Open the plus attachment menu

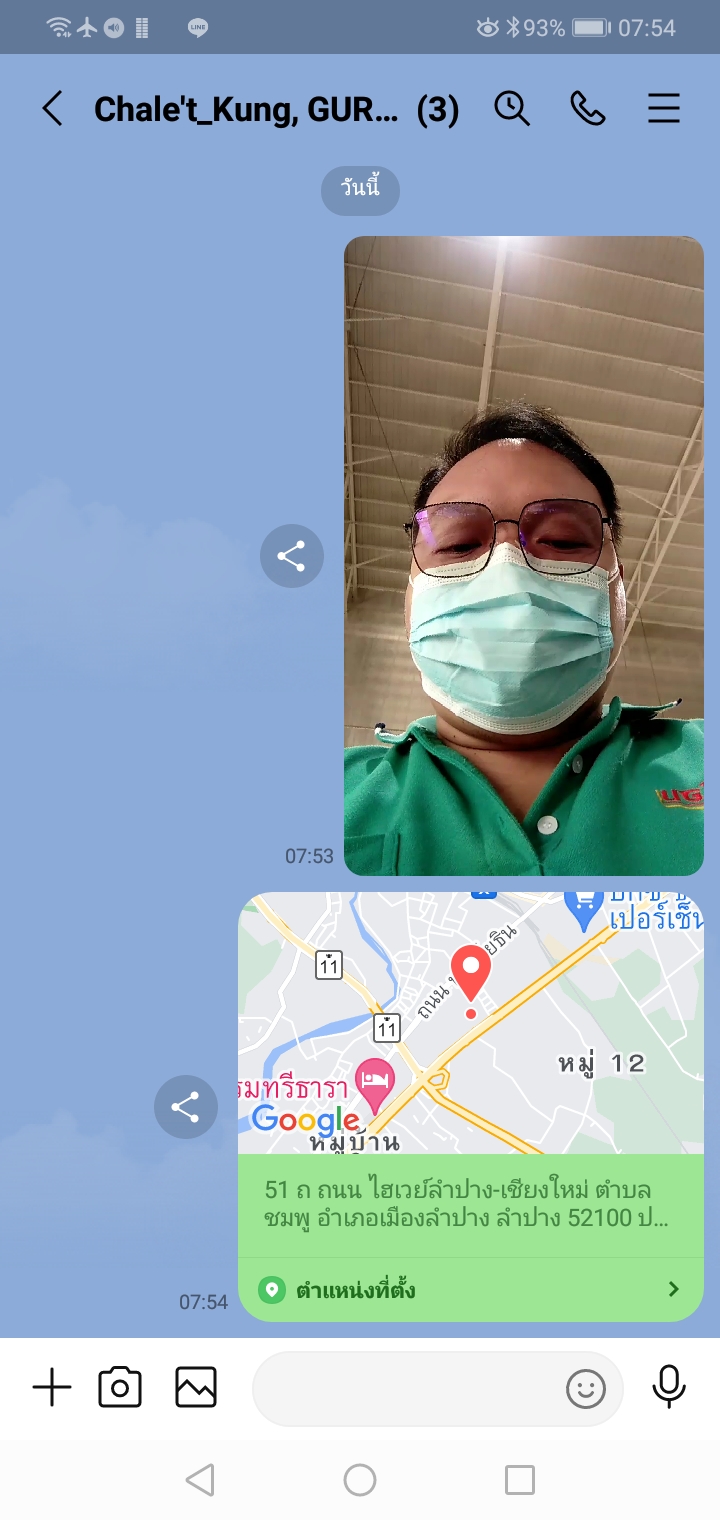pyautogui.click(x=52, y=1388)
